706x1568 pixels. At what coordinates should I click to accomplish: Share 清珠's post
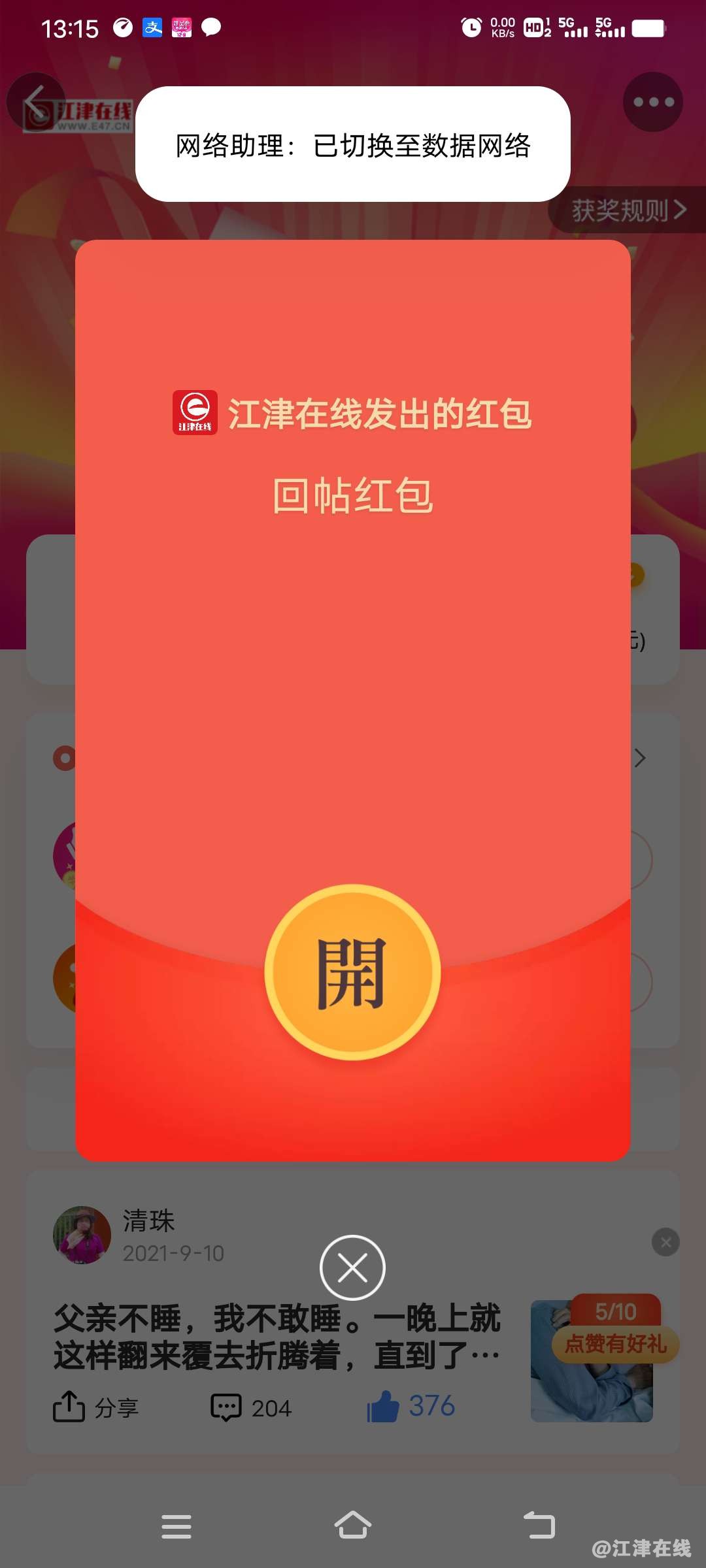tap(95, 1407)
